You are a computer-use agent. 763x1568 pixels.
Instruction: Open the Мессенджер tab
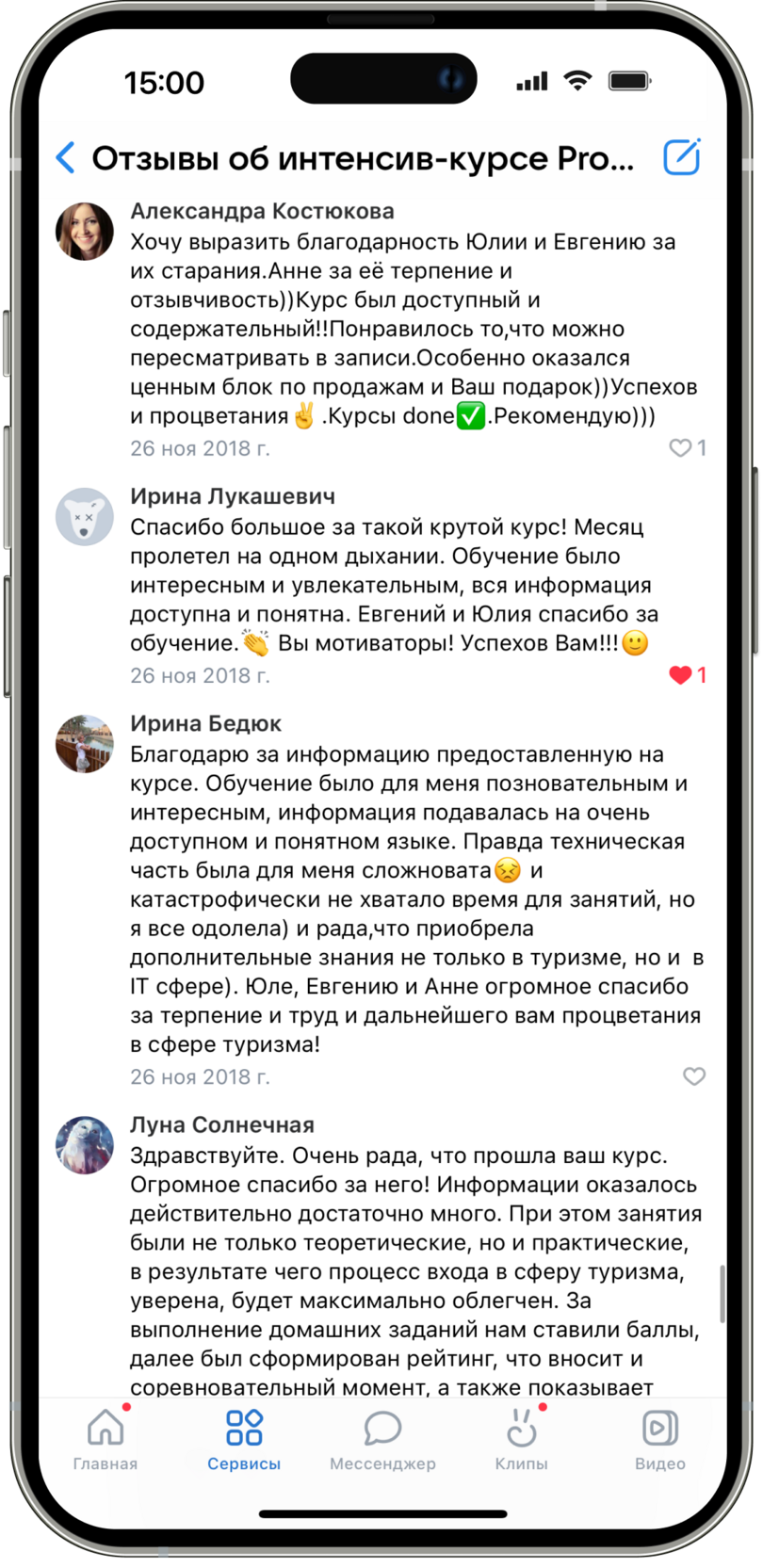382,1439
